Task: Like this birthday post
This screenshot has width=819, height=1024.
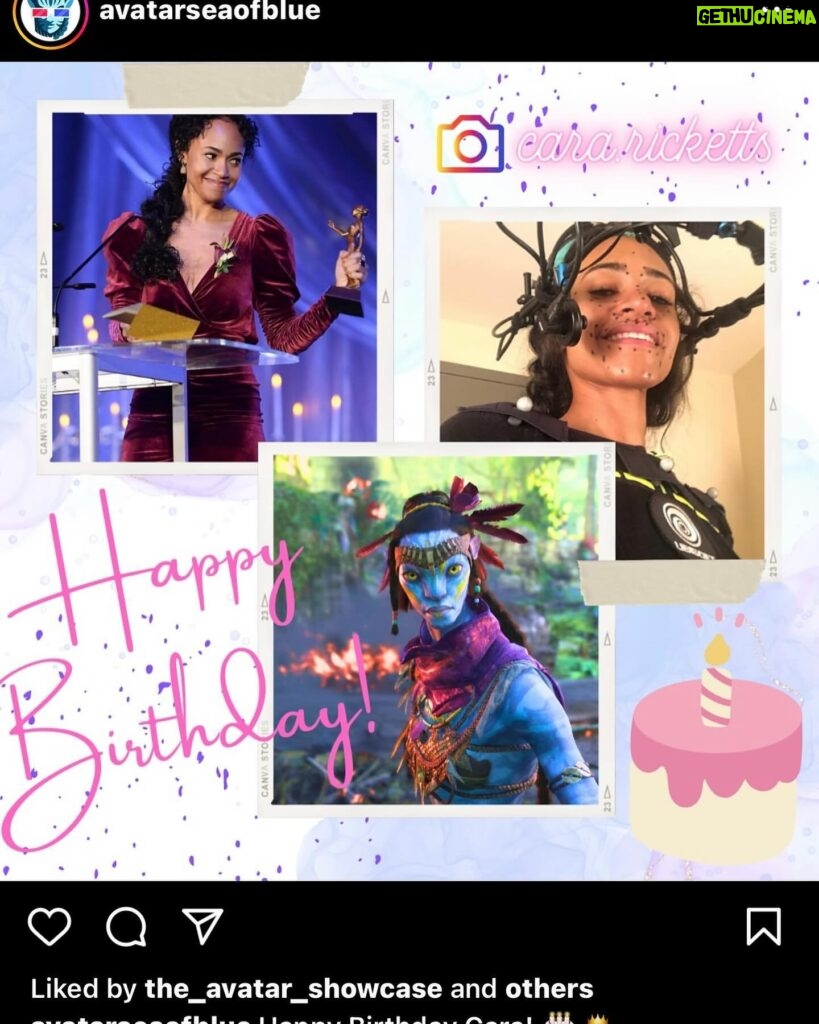Action: click(x=49, y=927)
